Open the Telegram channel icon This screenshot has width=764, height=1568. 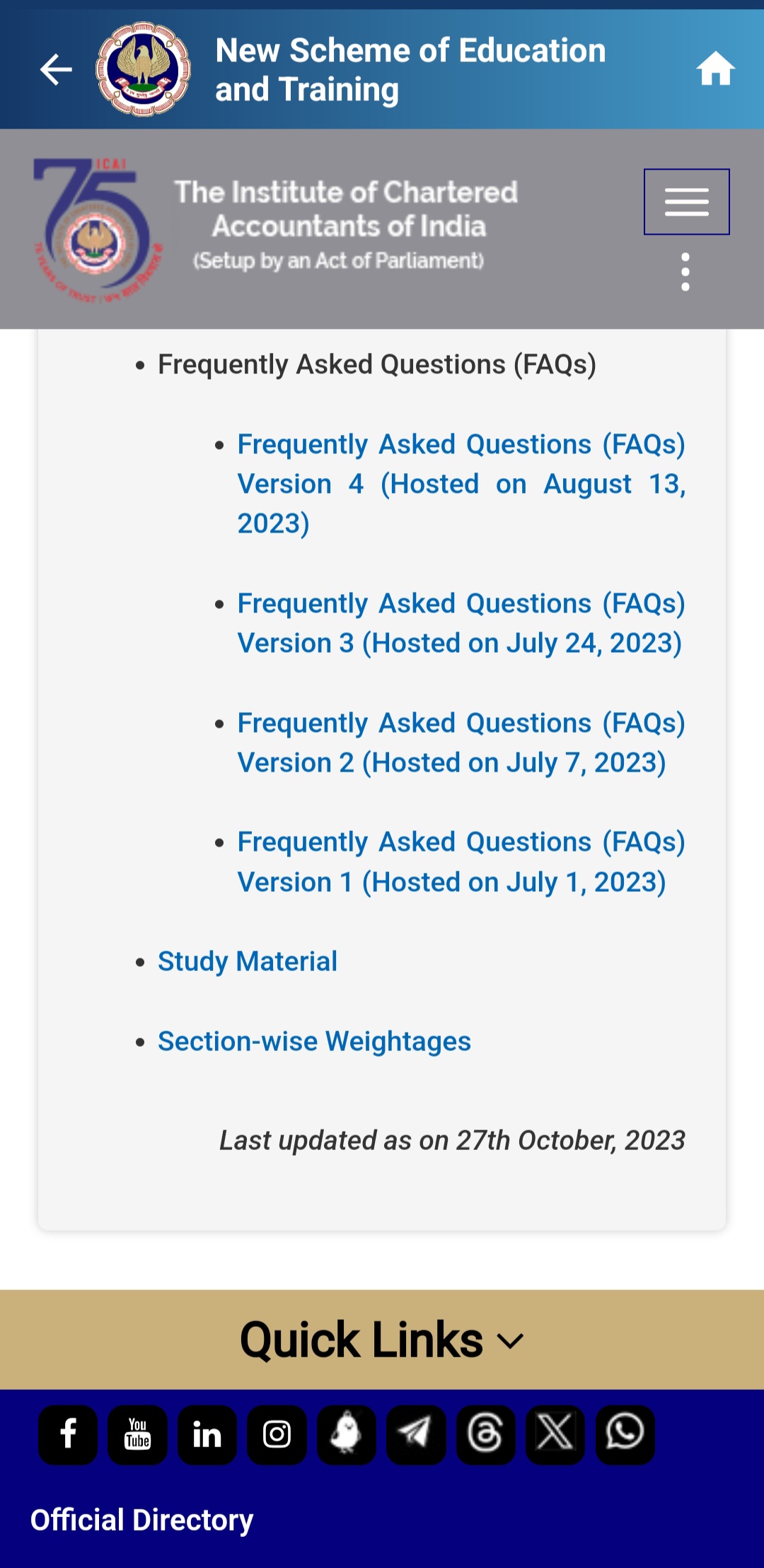[x=416, y=1434]
